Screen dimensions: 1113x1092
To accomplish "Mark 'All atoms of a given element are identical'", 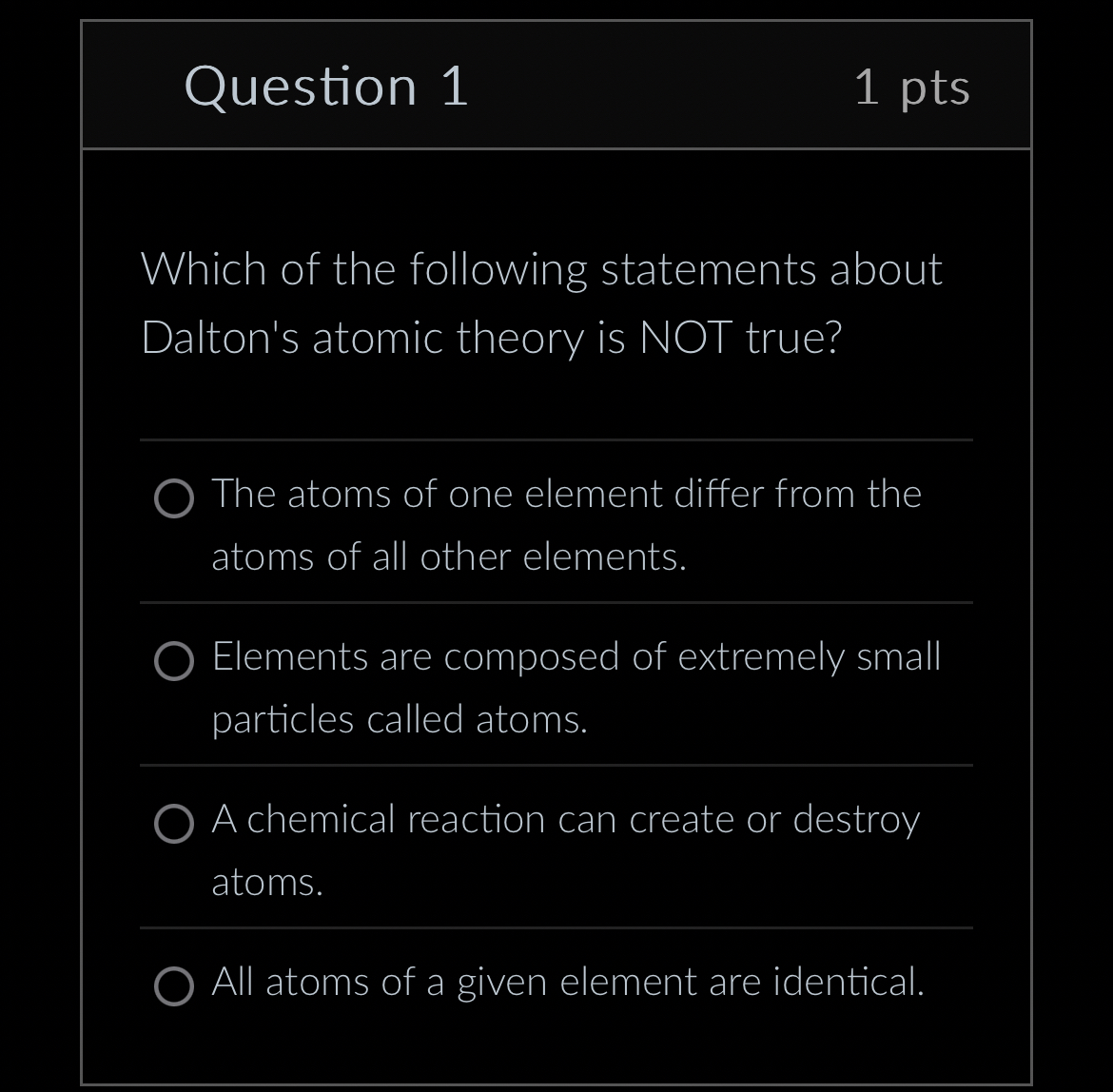I will (x=174, y=986).
